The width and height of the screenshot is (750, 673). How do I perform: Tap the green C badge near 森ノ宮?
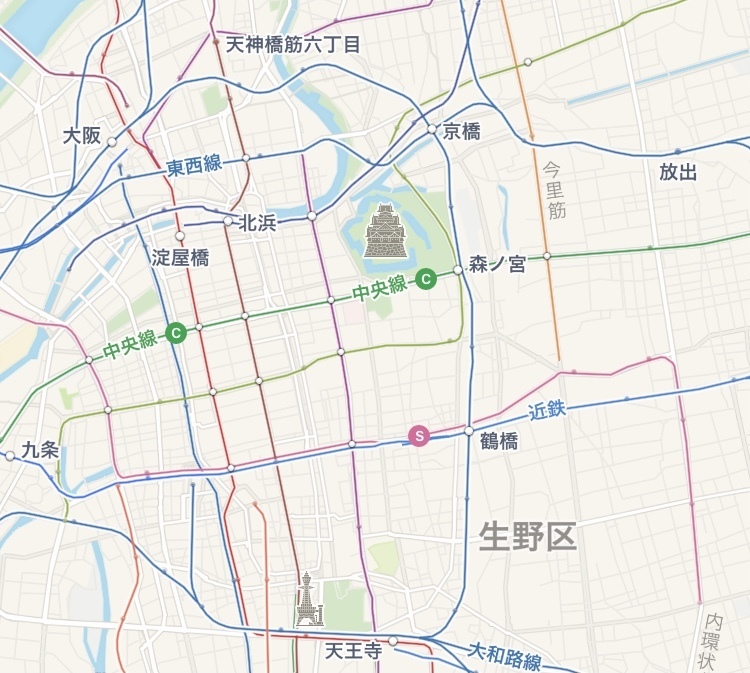425,279
